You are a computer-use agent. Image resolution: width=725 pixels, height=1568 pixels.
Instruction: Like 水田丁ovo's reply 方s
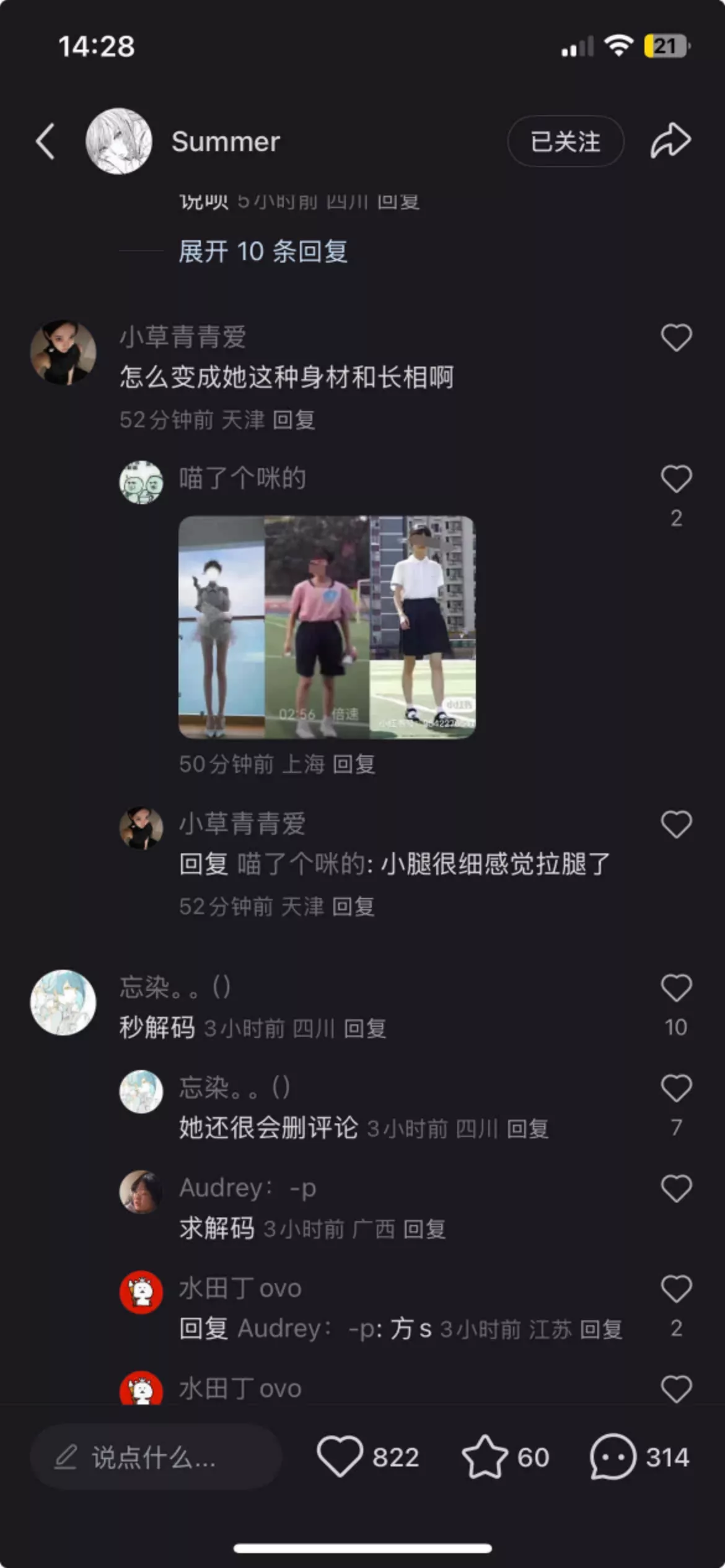click(676, 1289)
